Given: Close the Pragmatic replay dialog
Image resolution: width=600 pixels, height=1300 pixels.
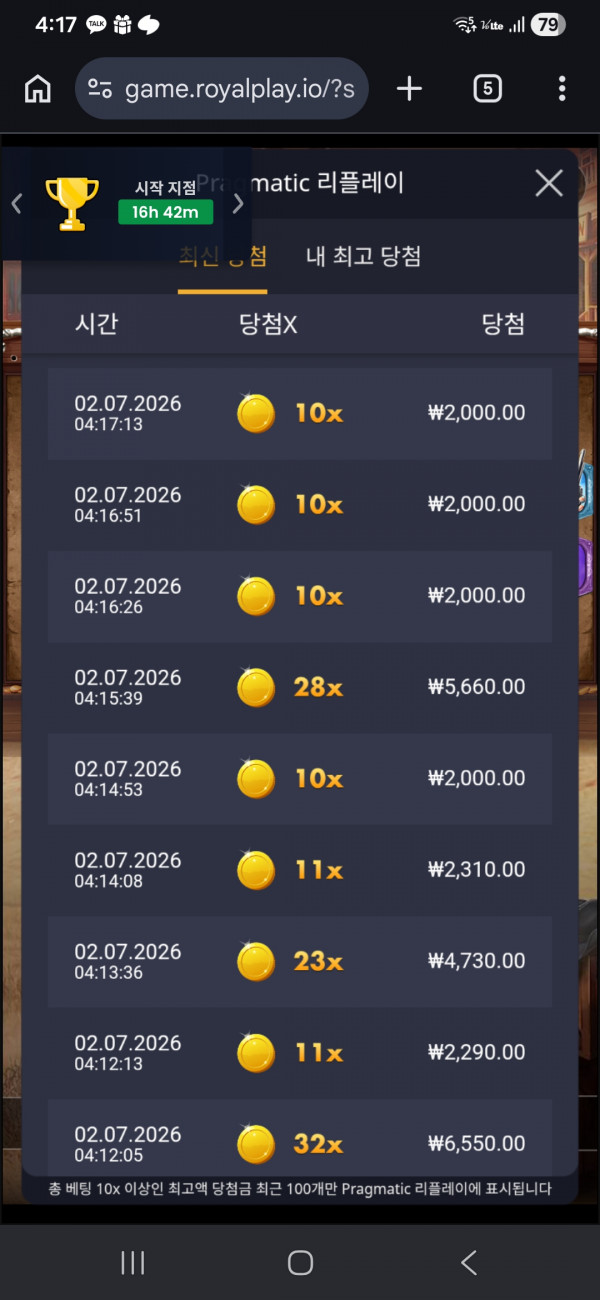Looking at the screenshot, I should 549,183.
